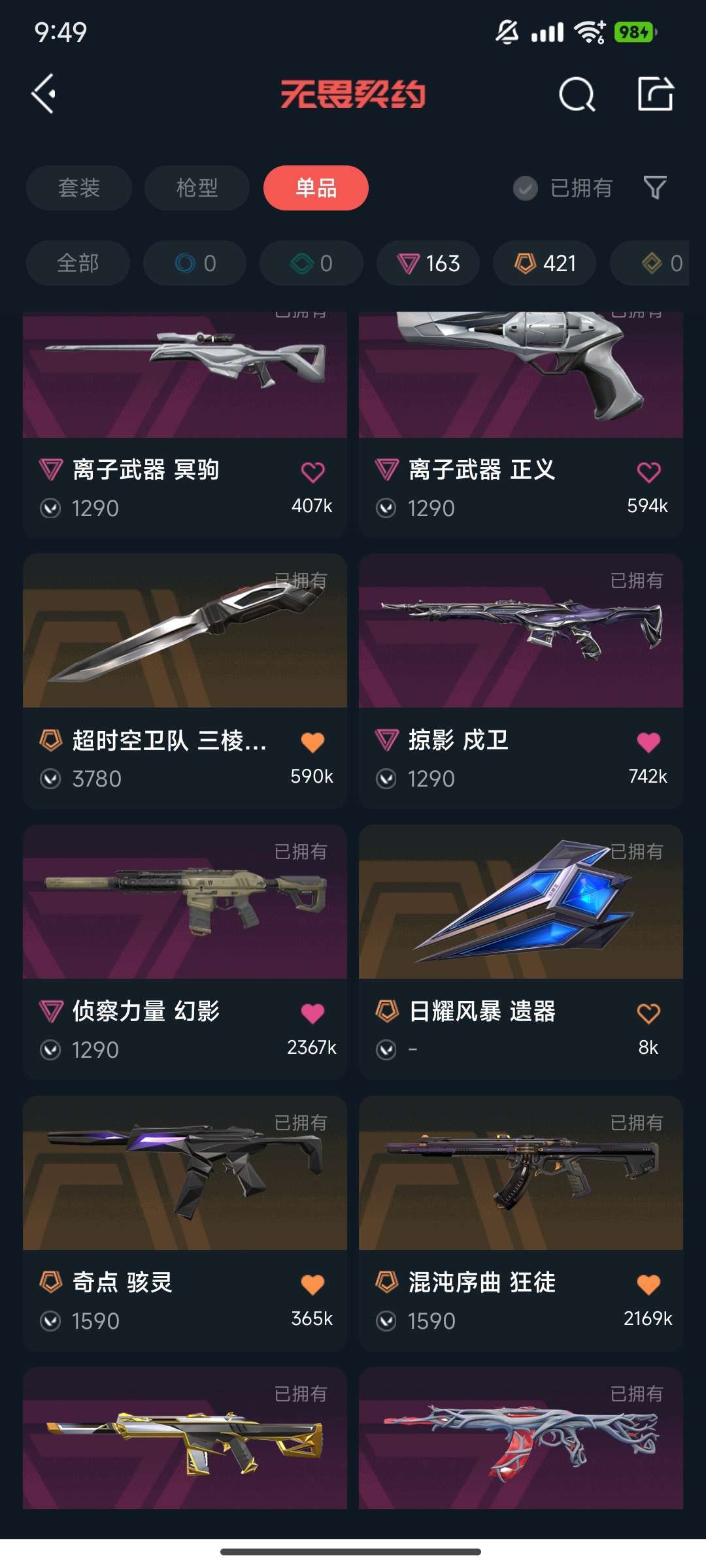This screenshot has width=706, height=1568.
Task: Unfavorite the 掠影 戍卫 skin
Action: (648, 740)
